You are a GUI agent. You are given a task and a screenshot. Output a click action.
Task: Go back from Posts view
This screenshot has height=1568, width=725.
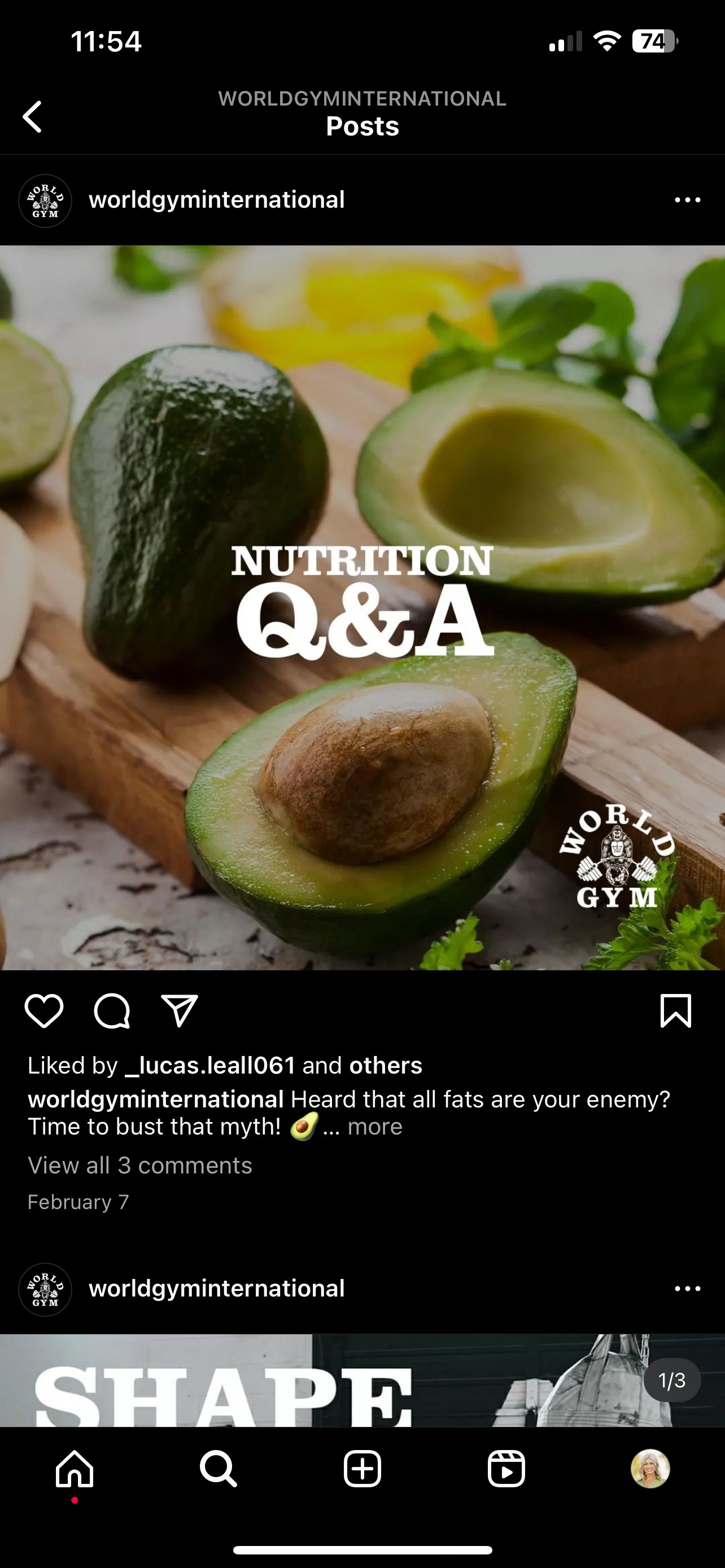pyautogui.click(x=32, y=116)
